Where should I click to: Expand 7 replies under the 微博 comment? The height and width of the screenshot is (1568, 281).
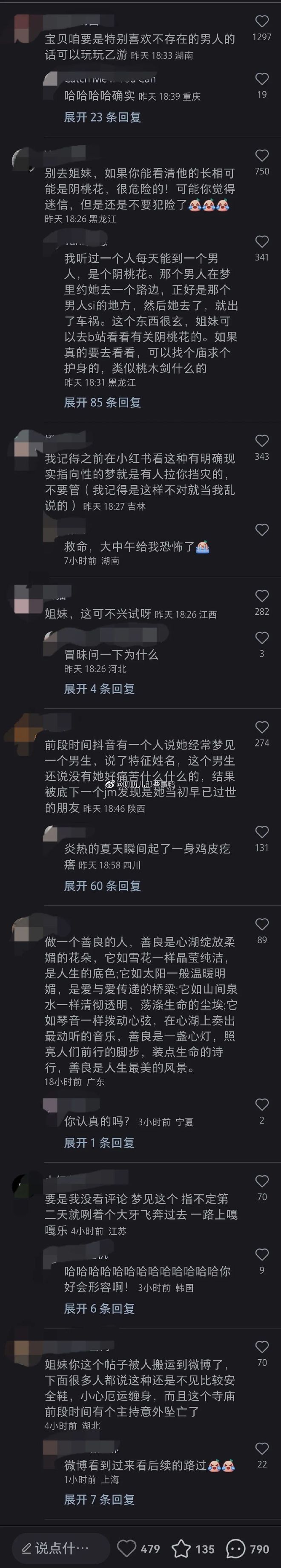coord(99,1499)
